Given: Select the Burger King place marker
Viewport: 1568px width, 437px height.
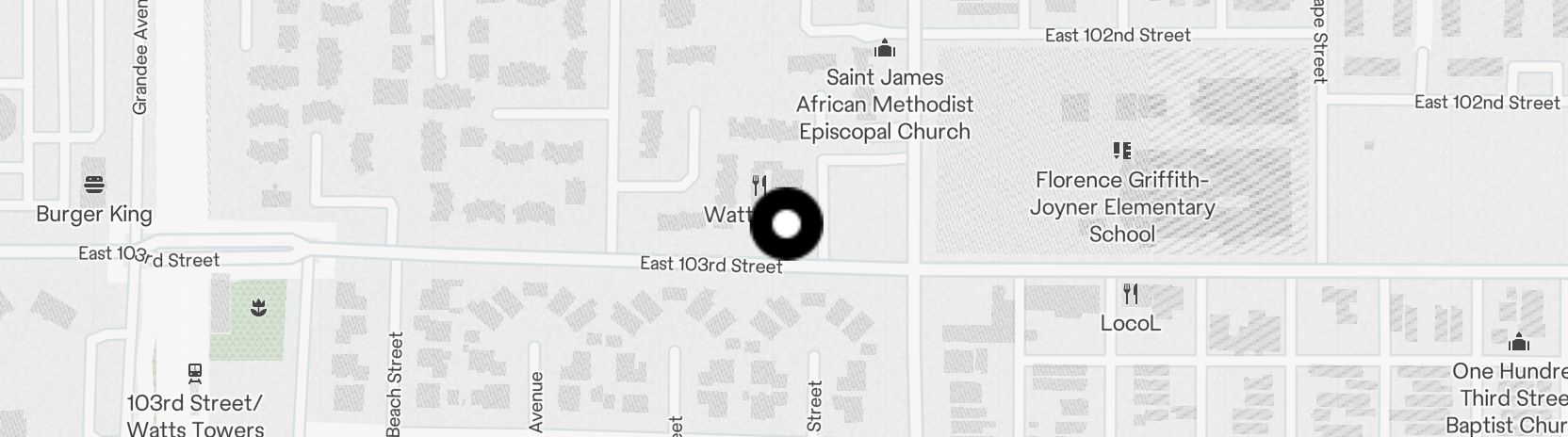Looking at the screenshot, I should 94,184.
